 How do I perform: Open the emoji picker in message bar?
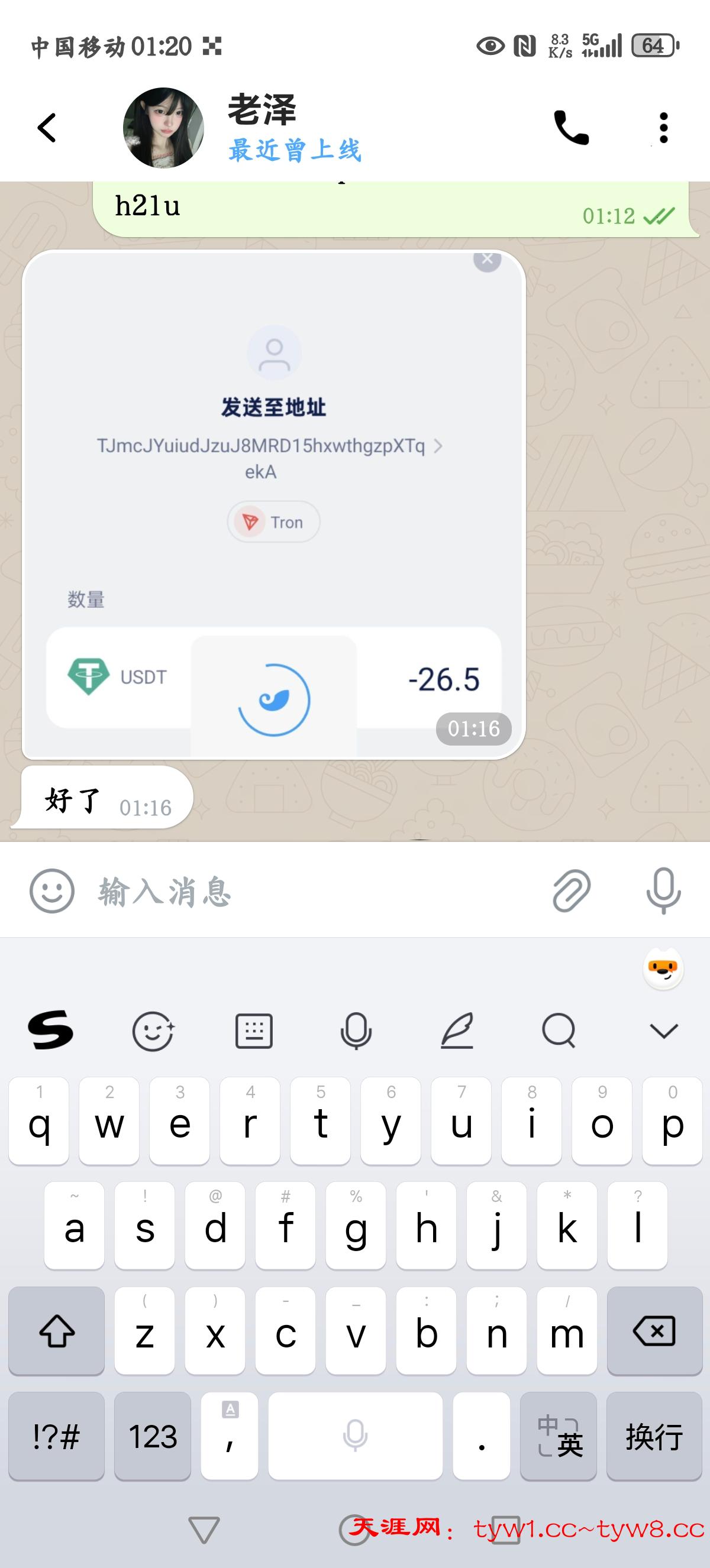point(51,890)
